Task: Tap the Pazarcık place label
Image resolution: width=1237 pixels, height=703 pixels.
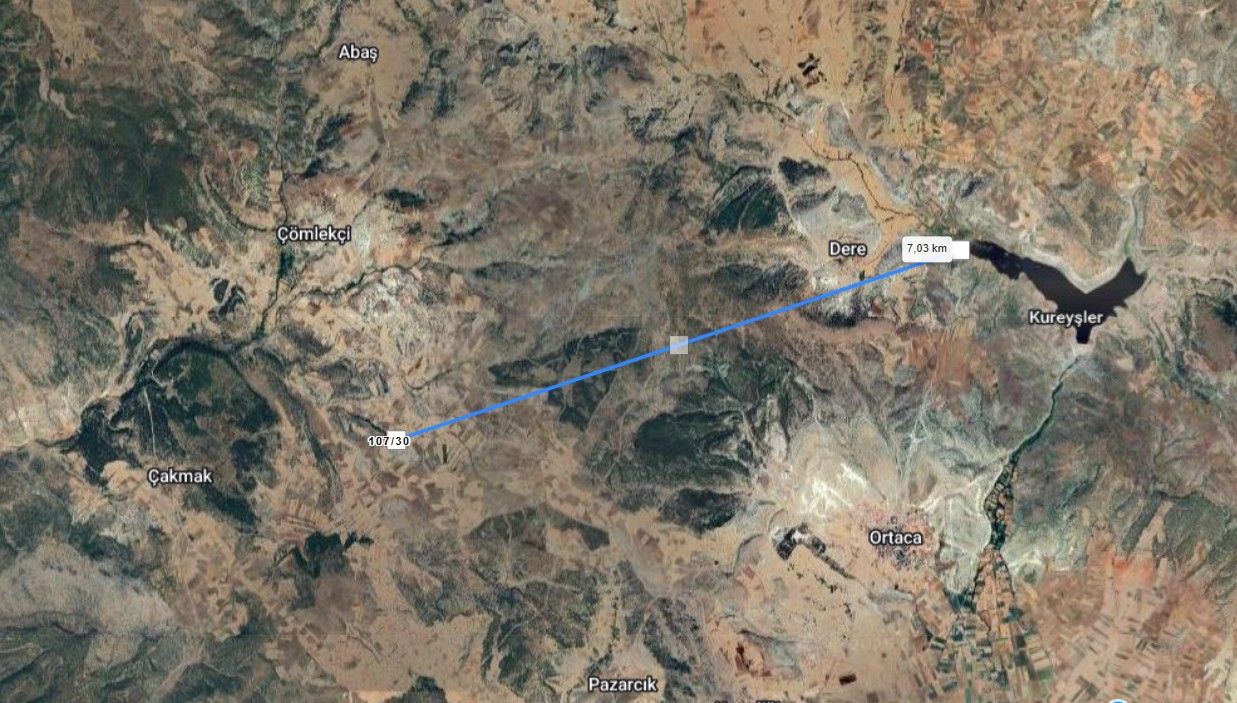Action: click(x=622, y=685)
